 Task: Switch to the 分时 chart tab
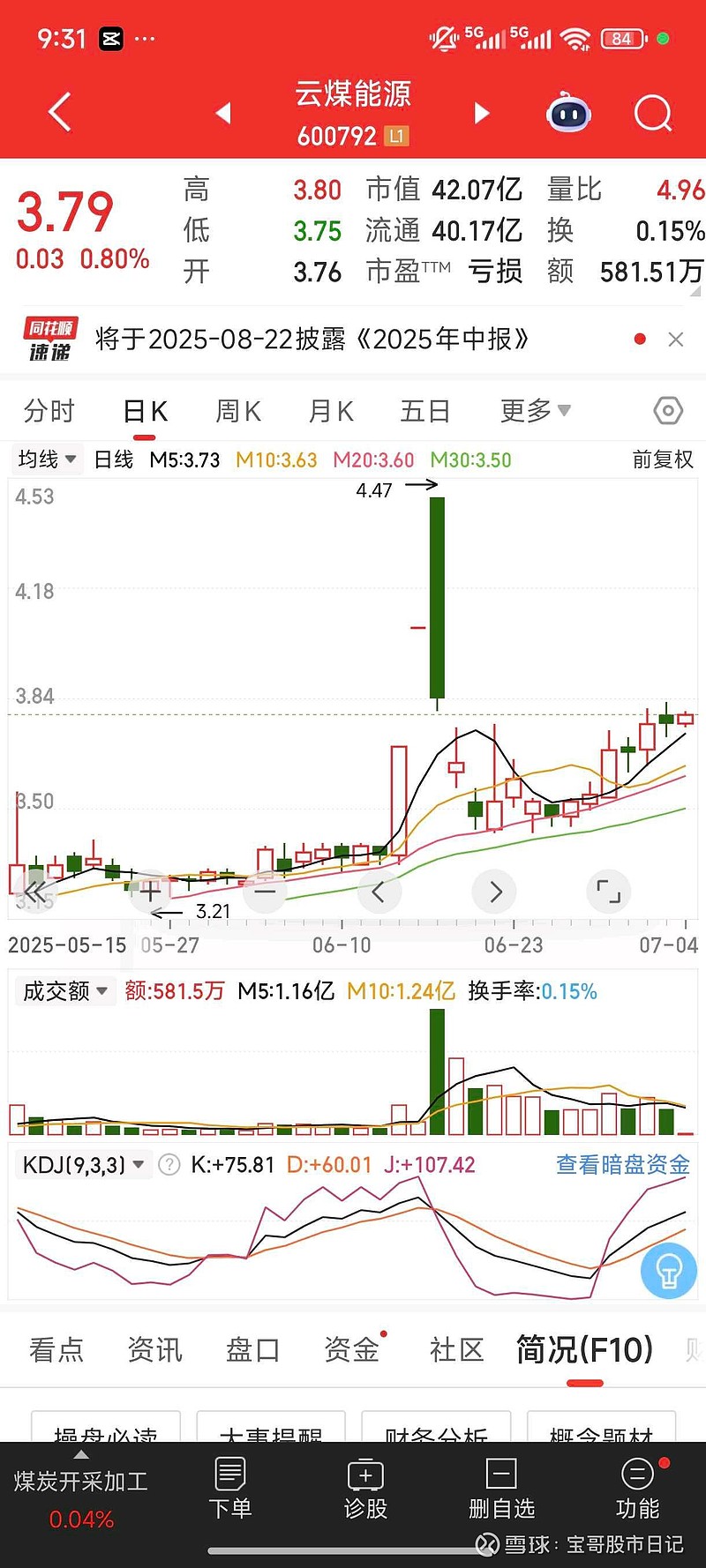point(49,411)
